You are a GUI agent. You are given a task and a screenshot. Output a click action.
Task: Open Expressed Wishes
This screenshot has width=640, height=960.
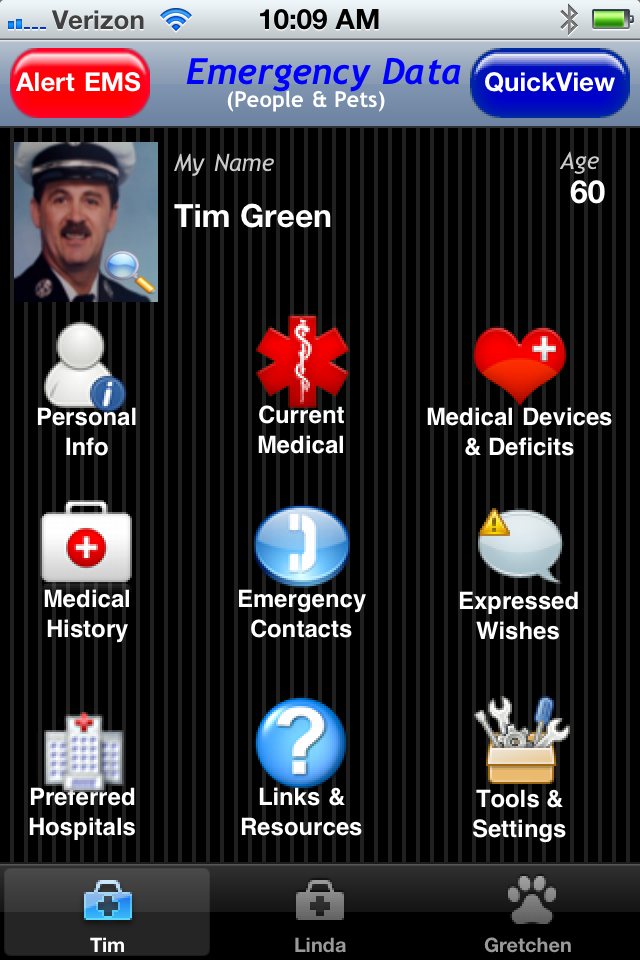click(x=518, y=575)
